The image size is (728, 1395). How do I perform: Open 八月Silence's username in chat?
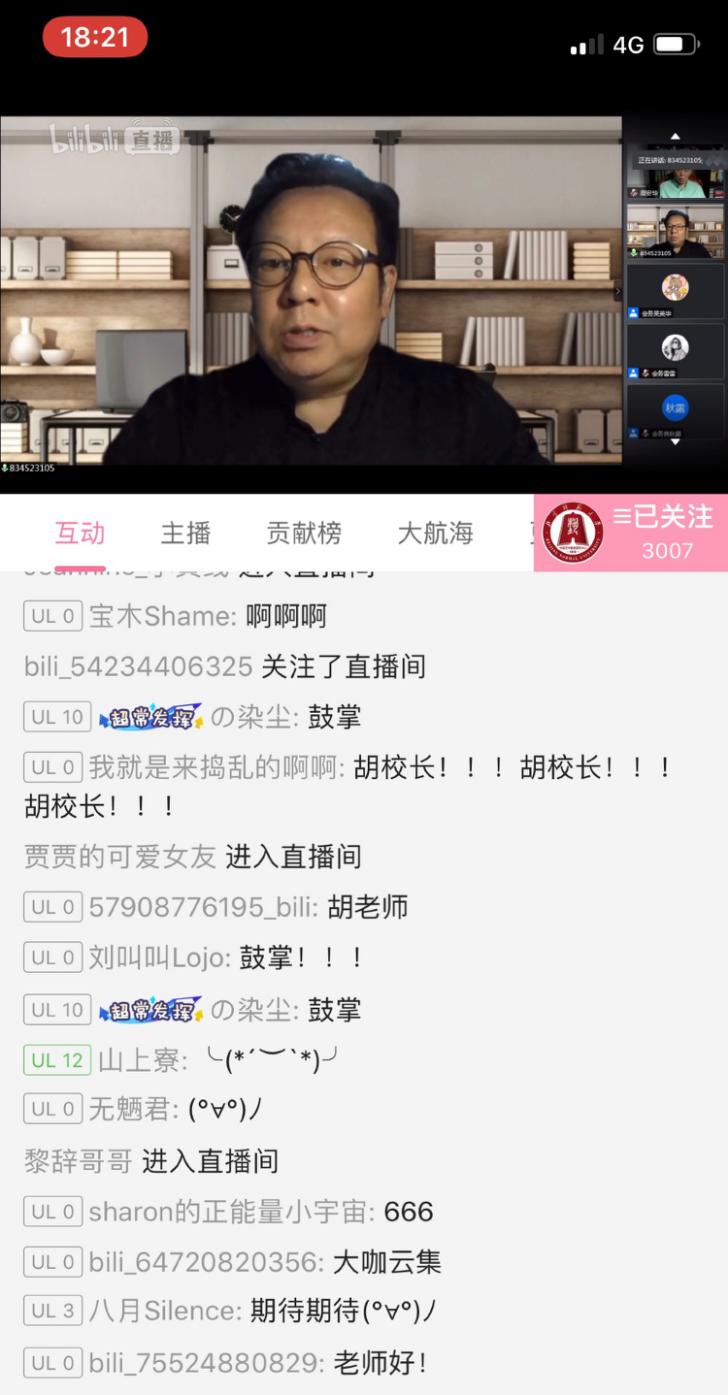164,1310
